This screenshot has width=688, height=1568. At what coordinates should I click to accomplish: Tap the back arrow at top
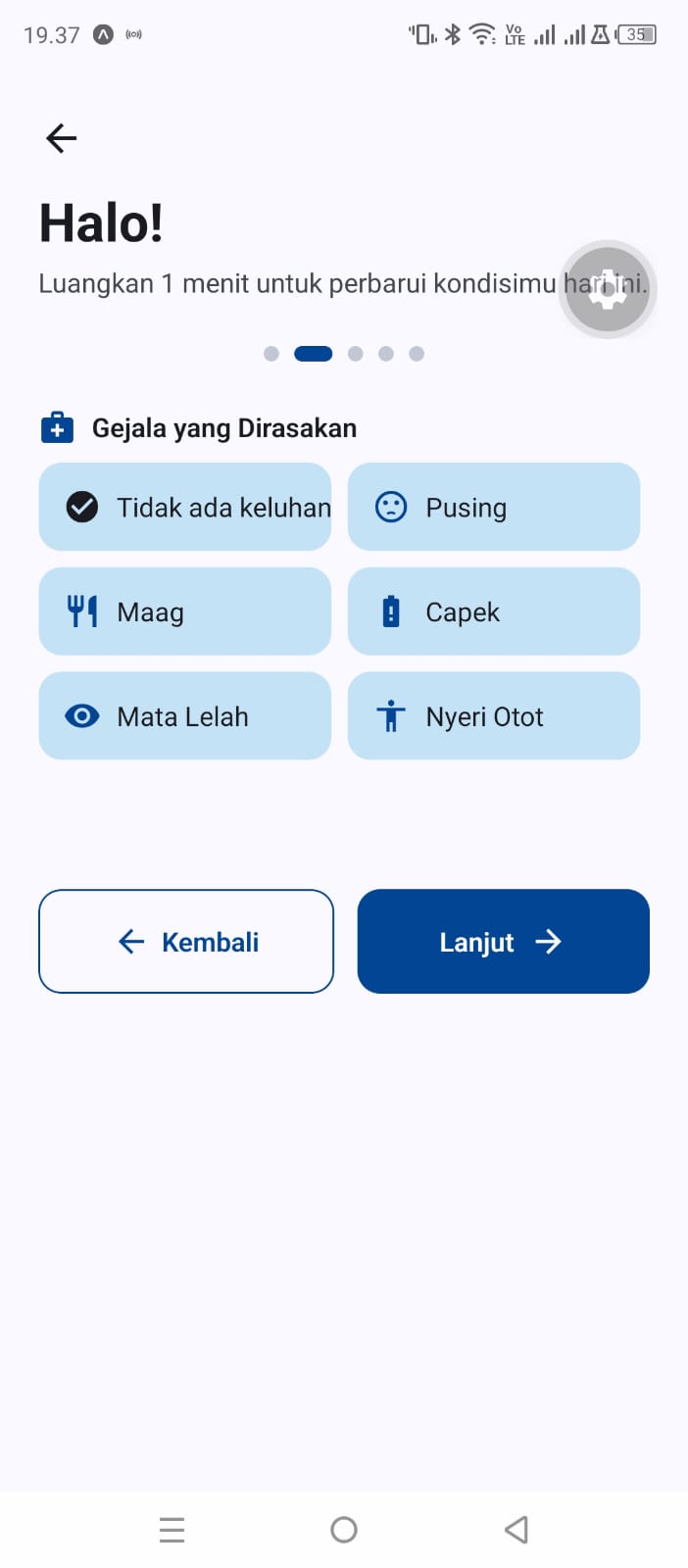click(x=61, y=138)
